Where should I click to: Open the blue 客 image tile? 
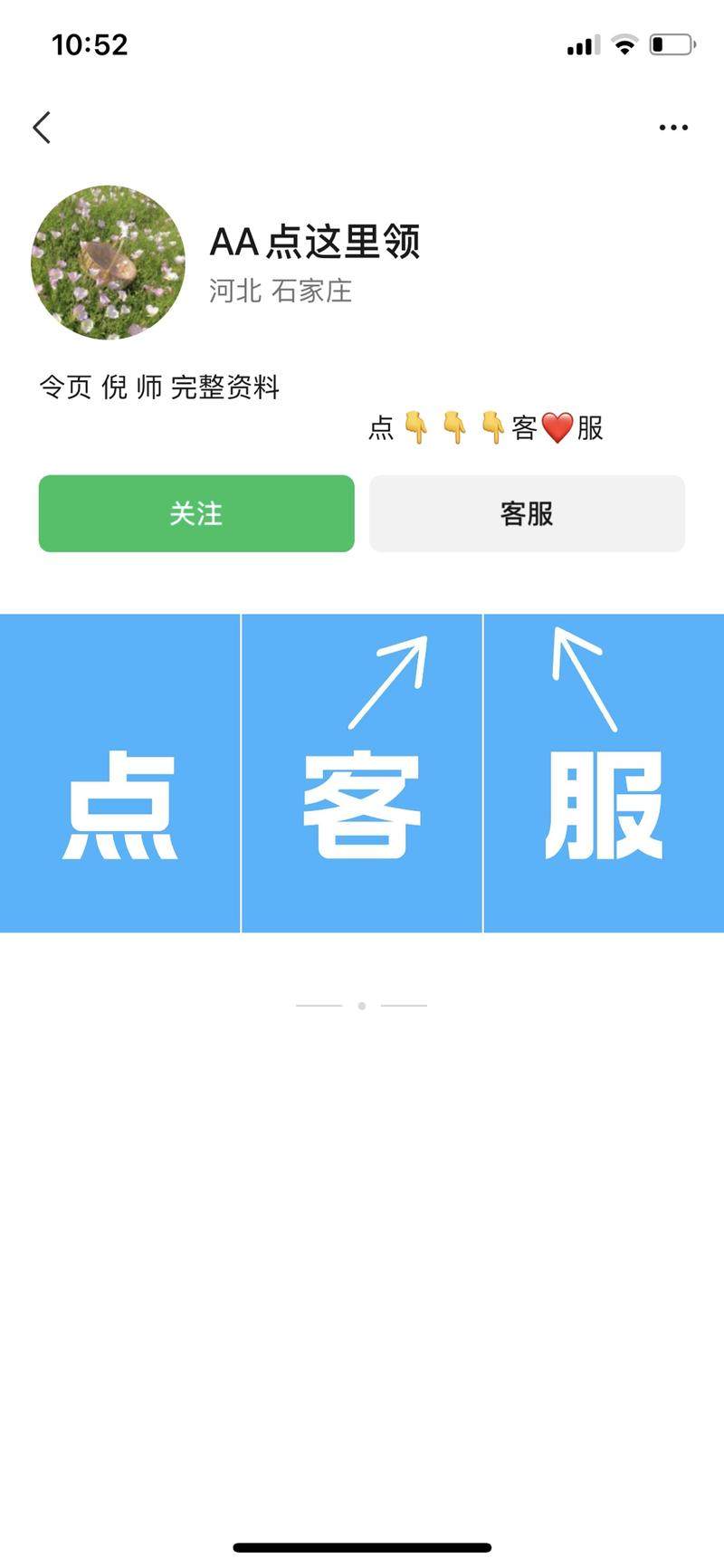(x=362, y=773)
